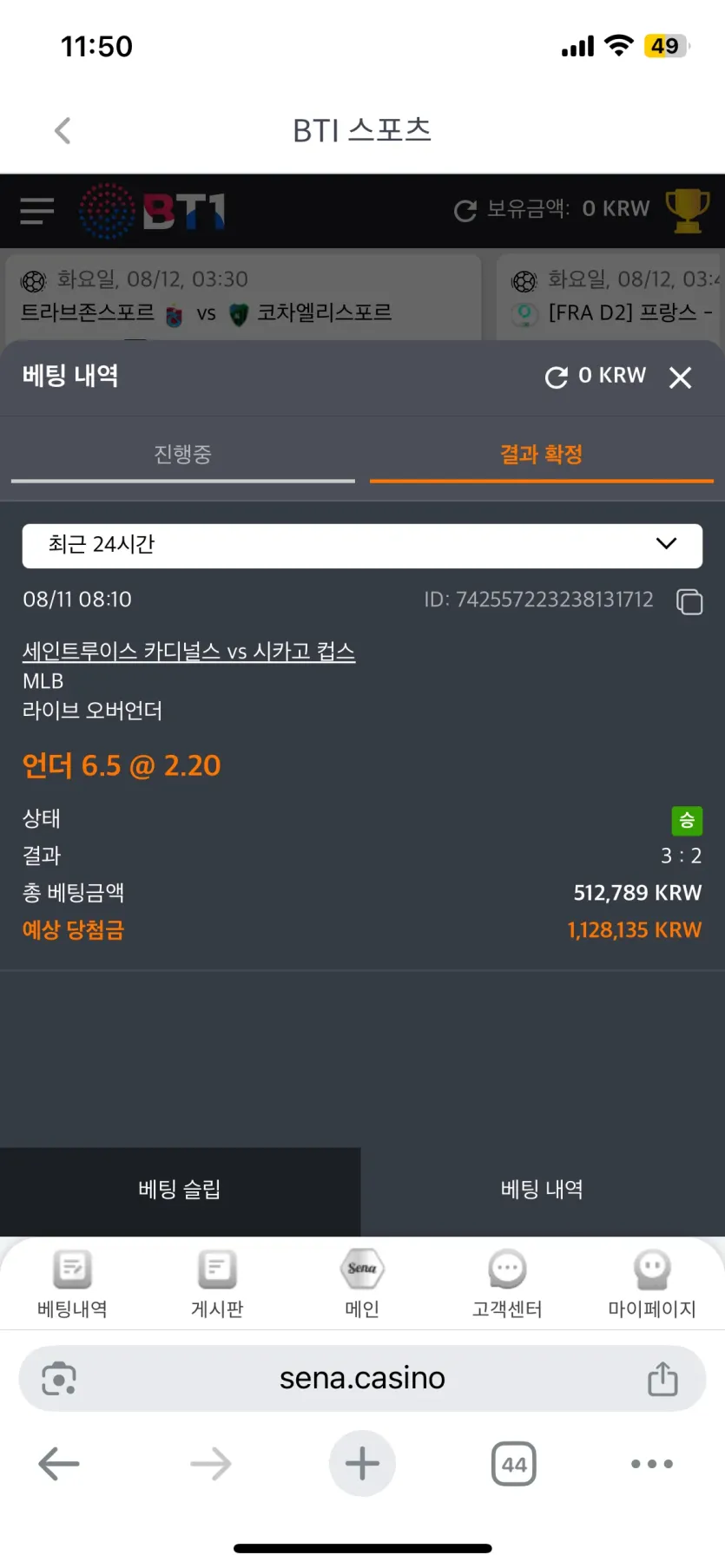Open 세인트루이스 카디널스 vs 시카고 컵스 match link
725x1568 pixels.
(188, 651)
